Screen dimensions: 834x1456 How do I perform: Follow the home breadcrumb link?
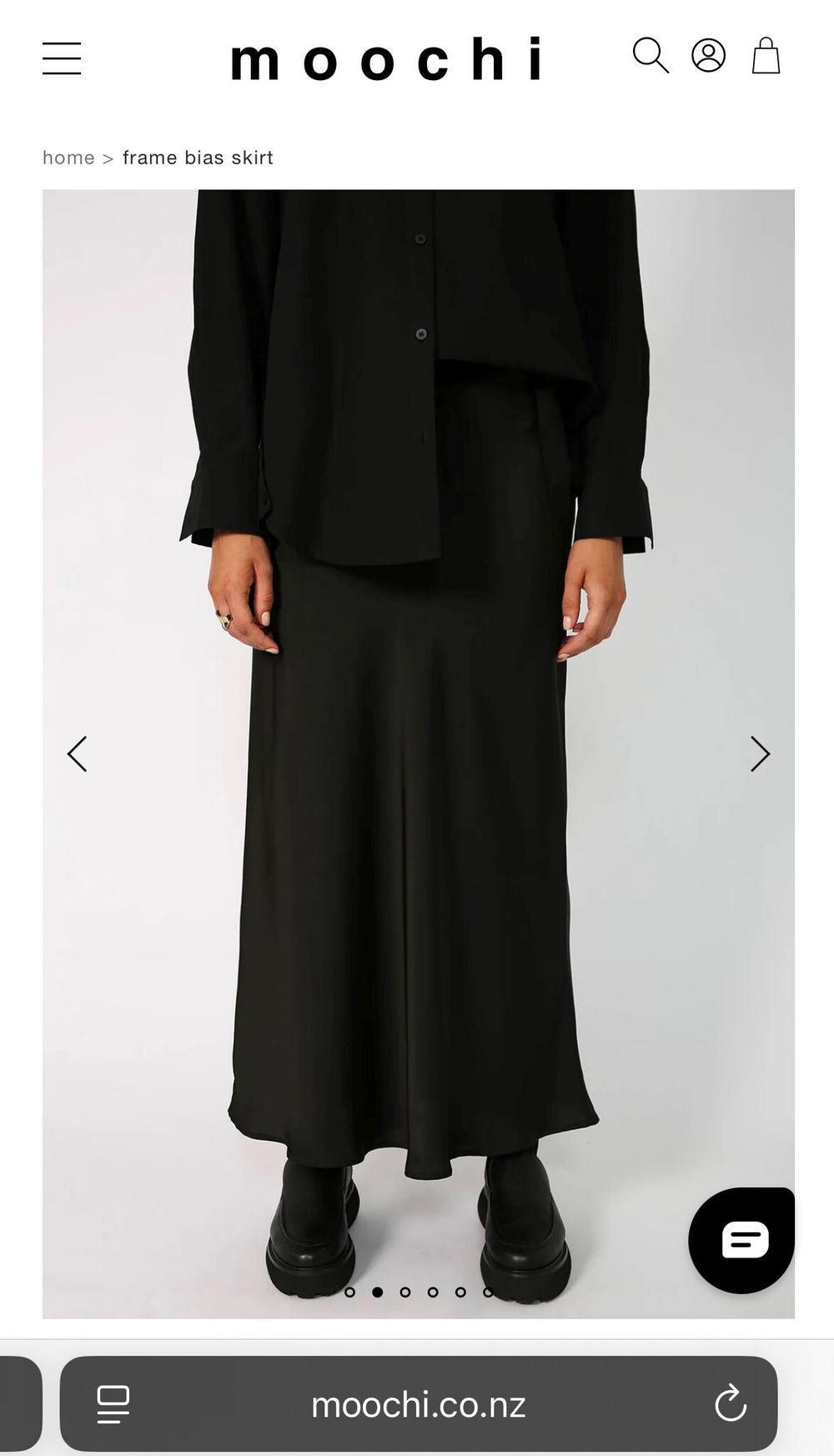coord(68,158)
